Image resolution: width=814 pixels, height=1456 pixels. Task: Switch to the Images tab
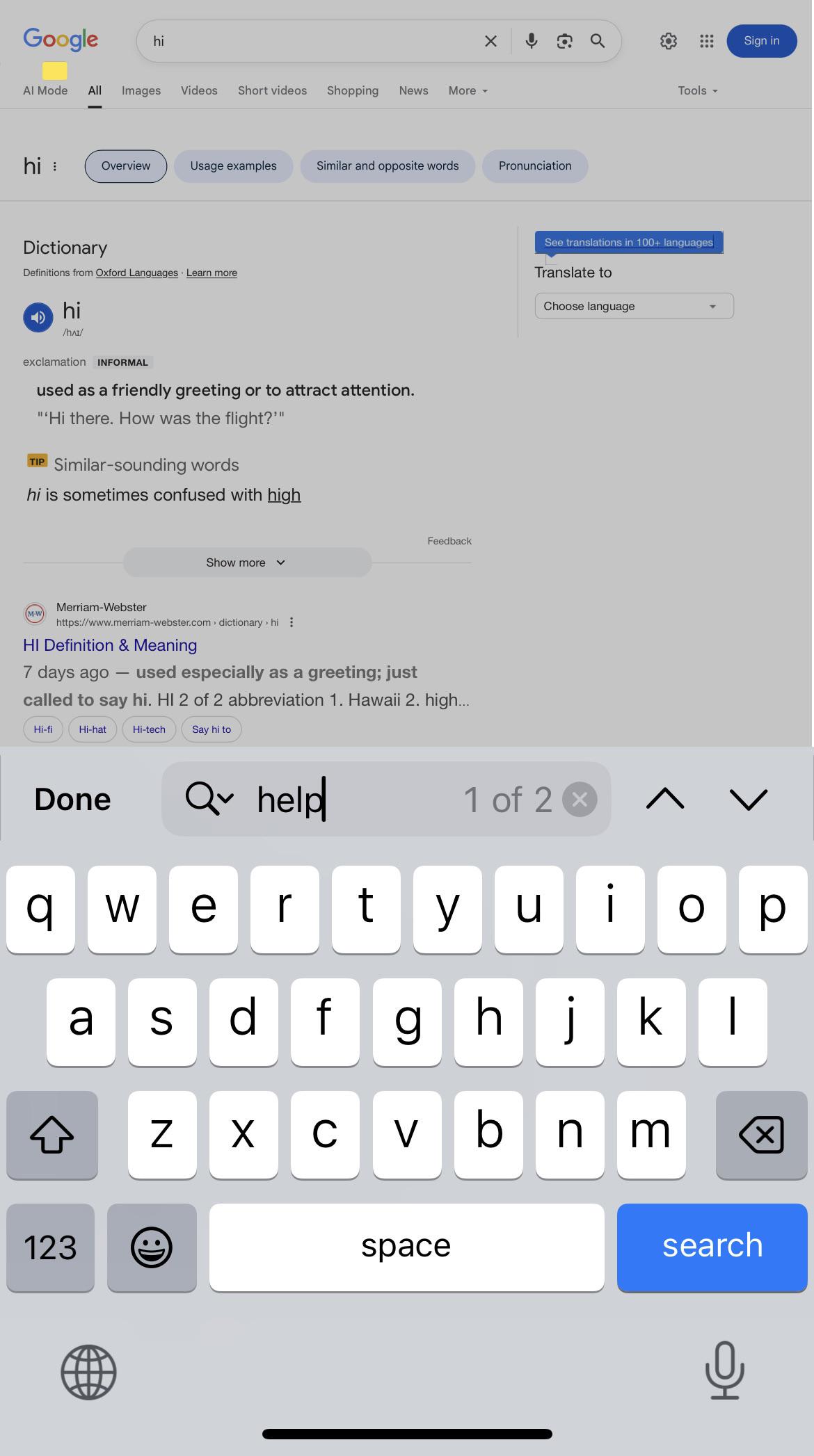(141, 90)
